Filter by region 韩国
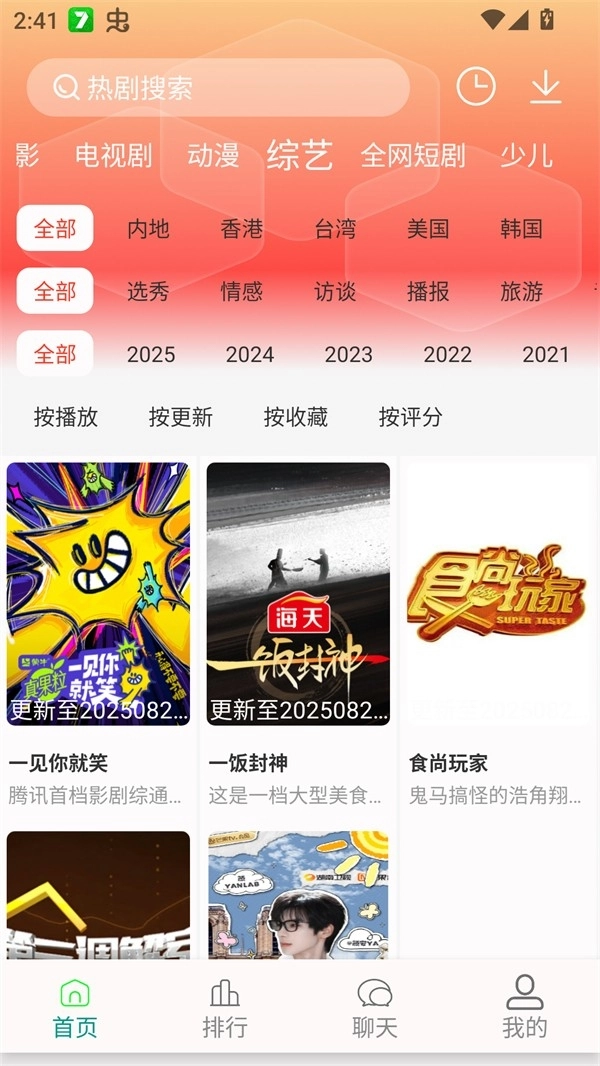Screen dimensions: 600x1066 (x=521, y=229)
